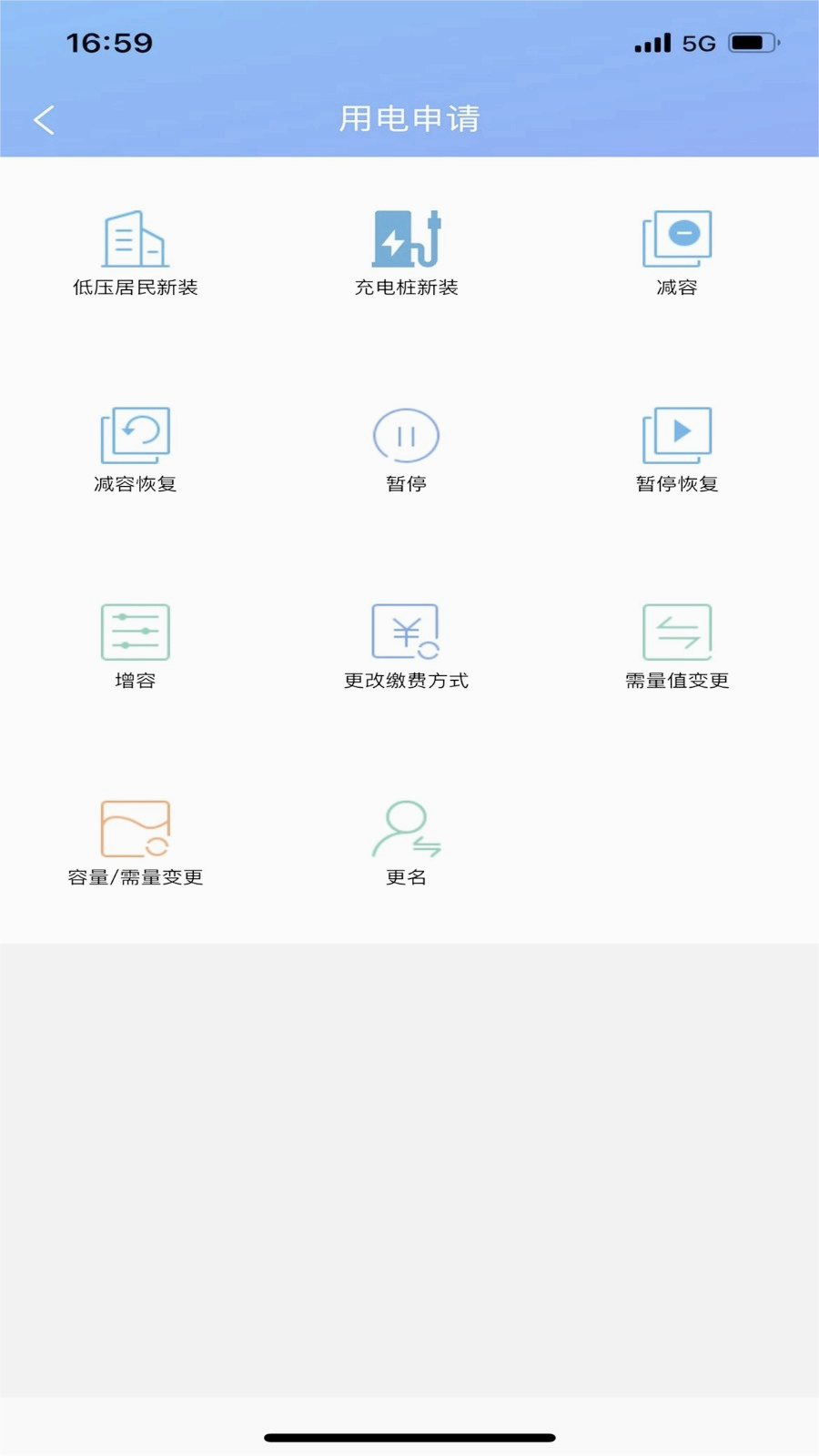Image resolution: width=819 pixels, height=1456 pixels.
Task: Click the 用电申请 page title
Action: [x=409, y=119]
